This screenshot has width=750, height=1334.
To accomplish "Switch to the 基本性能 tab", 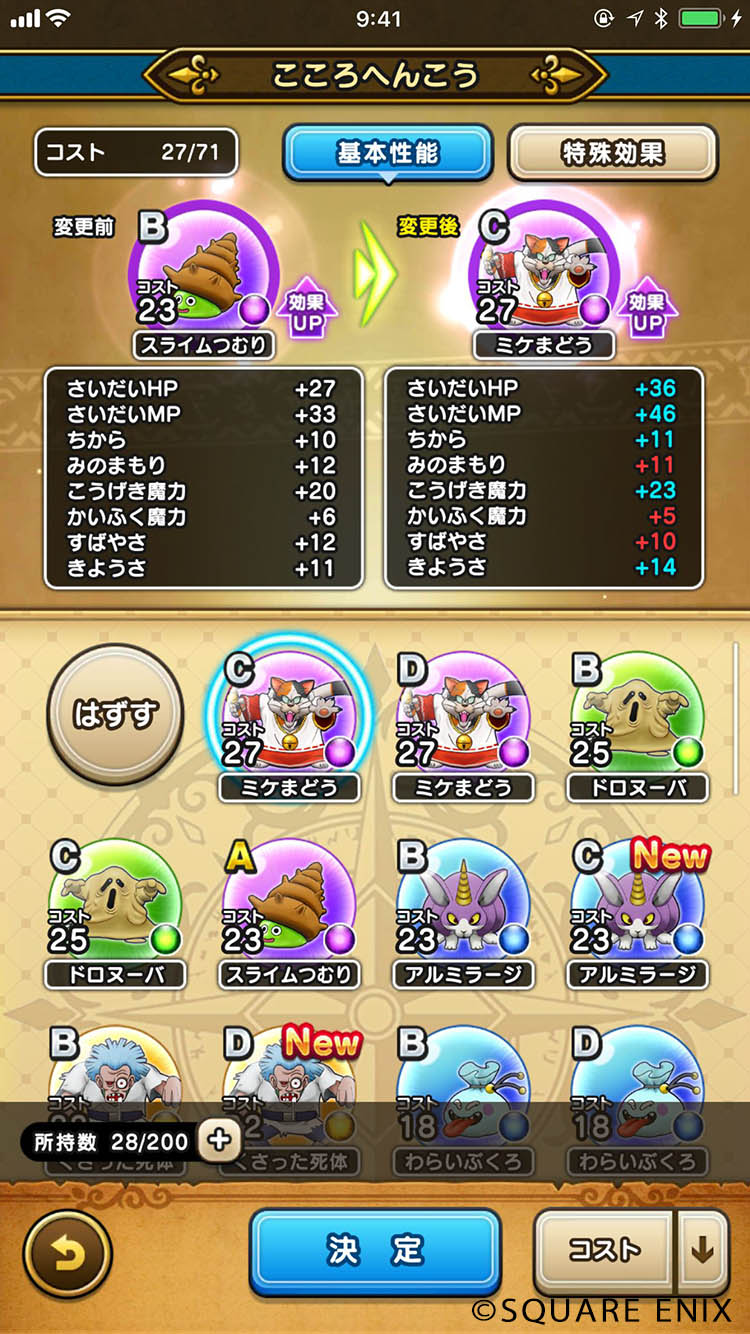I will (387, 153).
